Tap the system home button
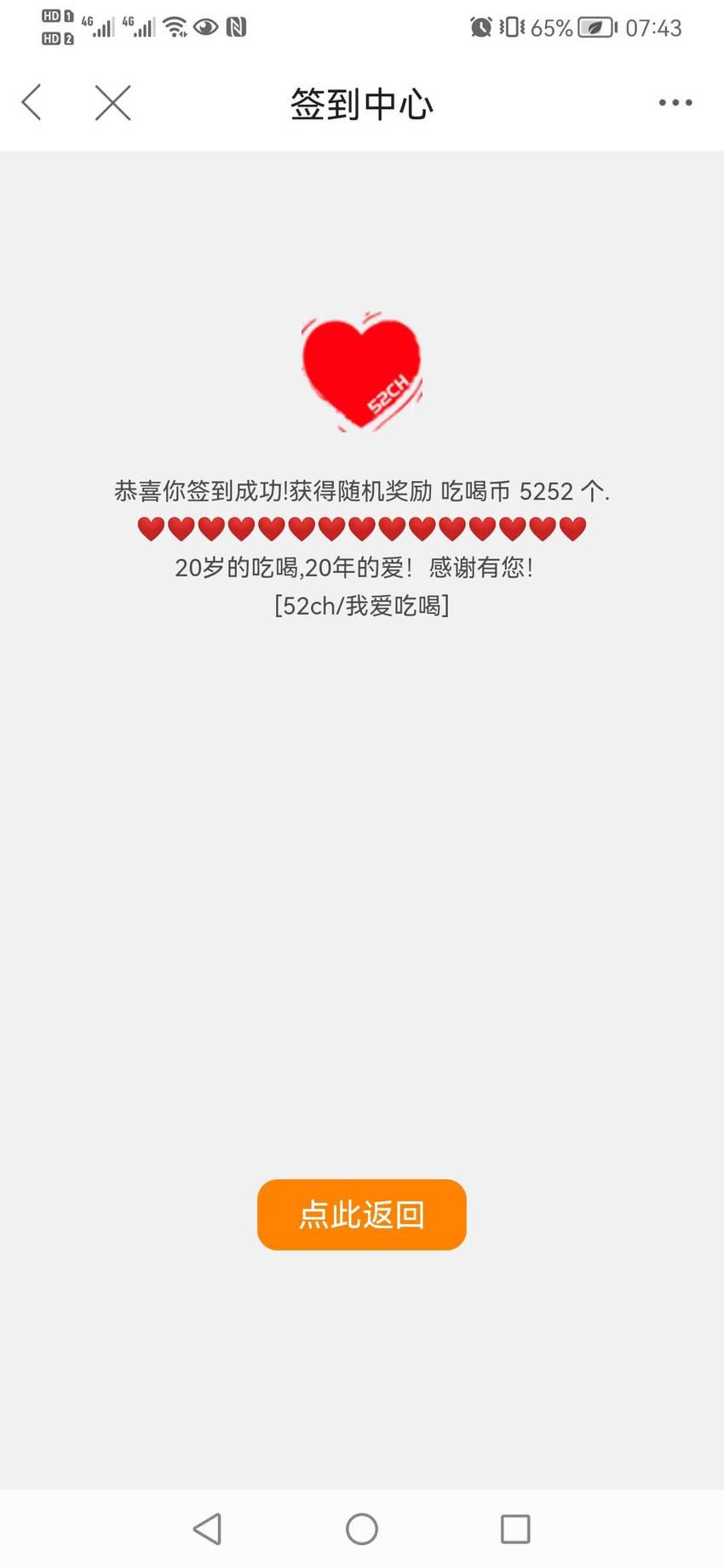The image size is (724, 1568). point(362,1529)
